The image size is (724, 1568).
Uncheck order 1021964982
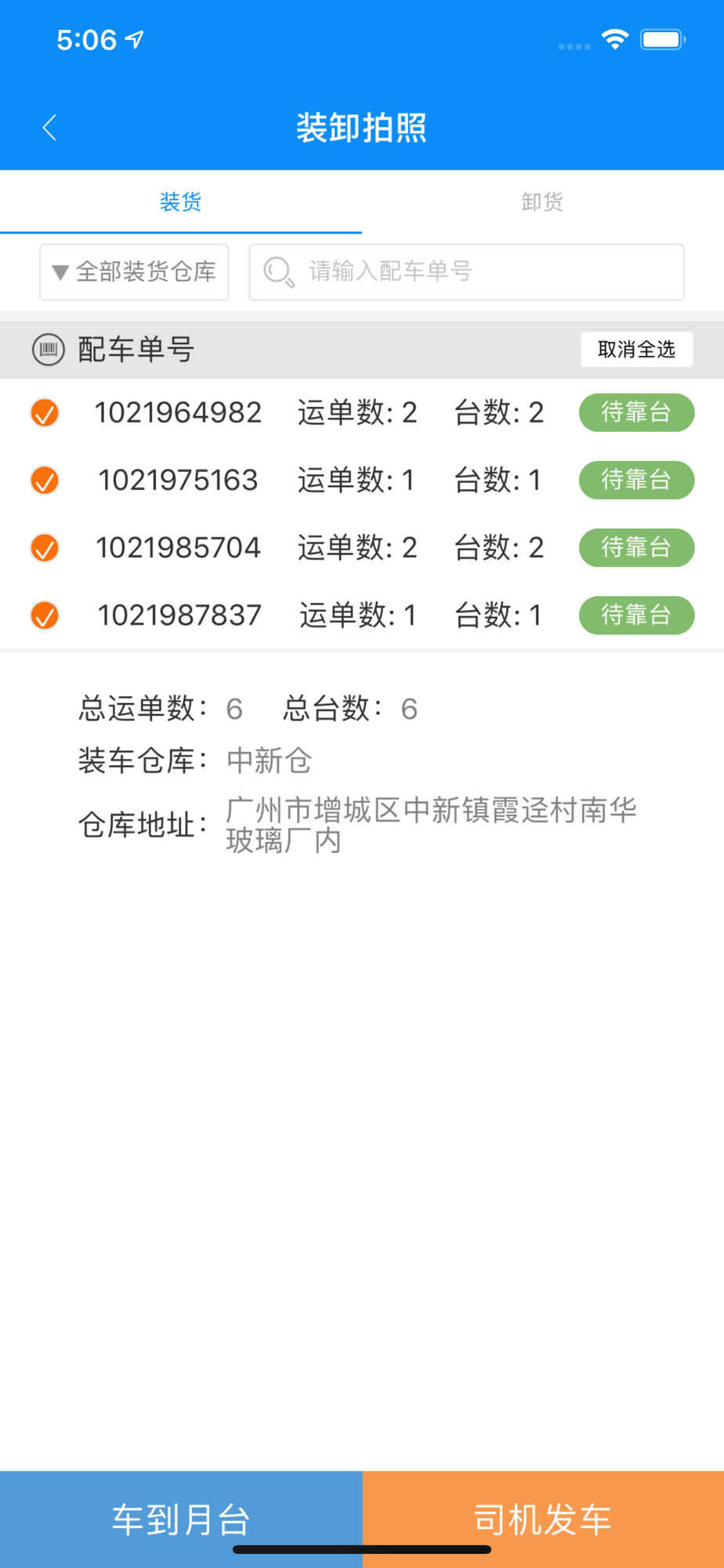[x=45, y=412]
